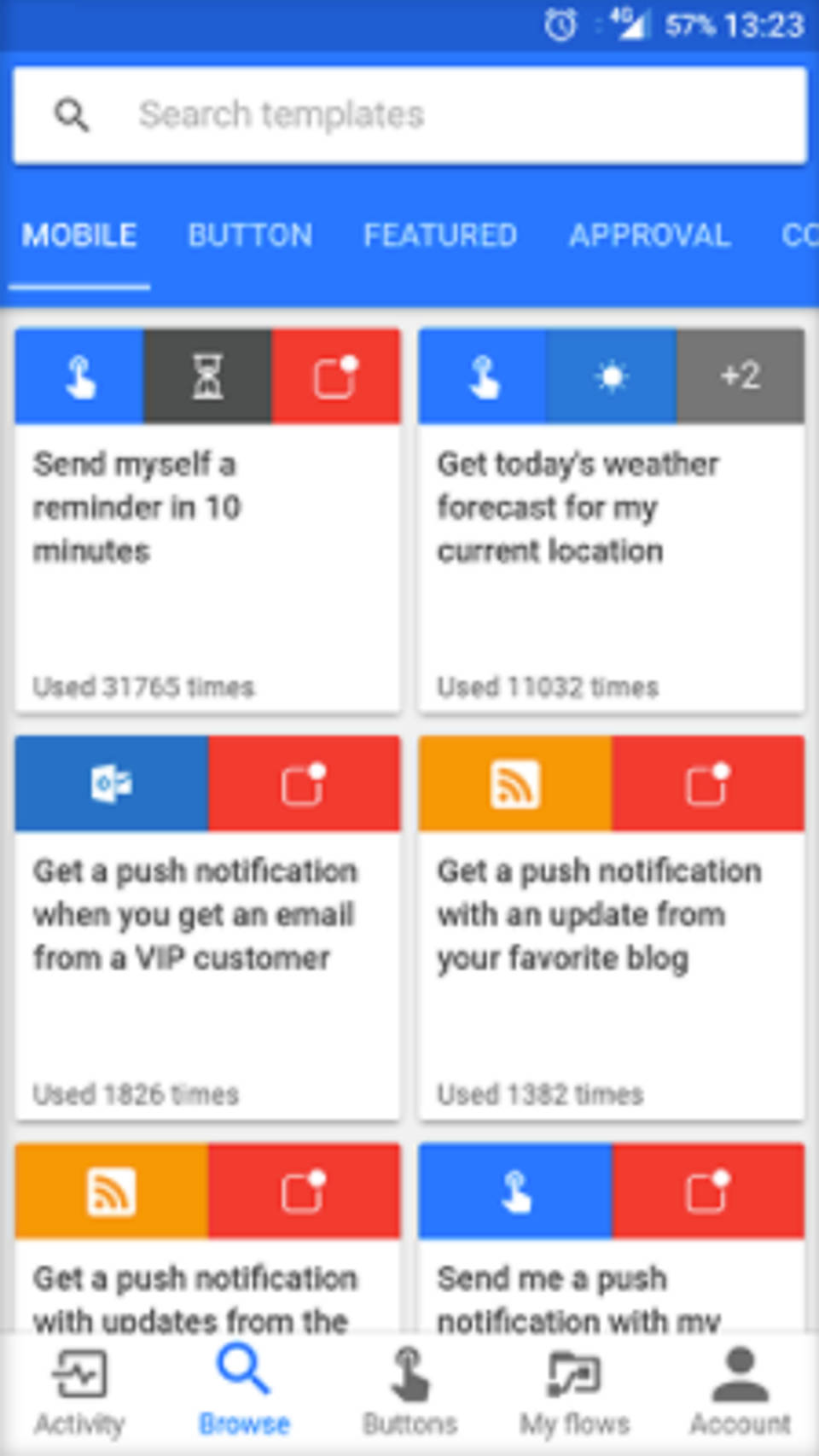
Task: Open the favorite blog update template
Action: tap(611, 928)
